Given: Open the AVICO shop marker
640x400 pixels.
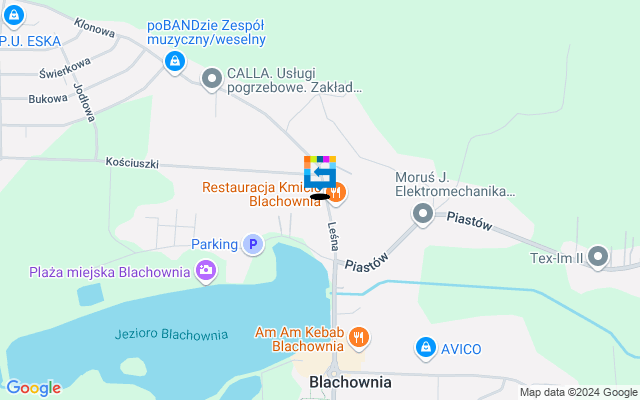Looking at the screenshot, I should click(425, 348).
